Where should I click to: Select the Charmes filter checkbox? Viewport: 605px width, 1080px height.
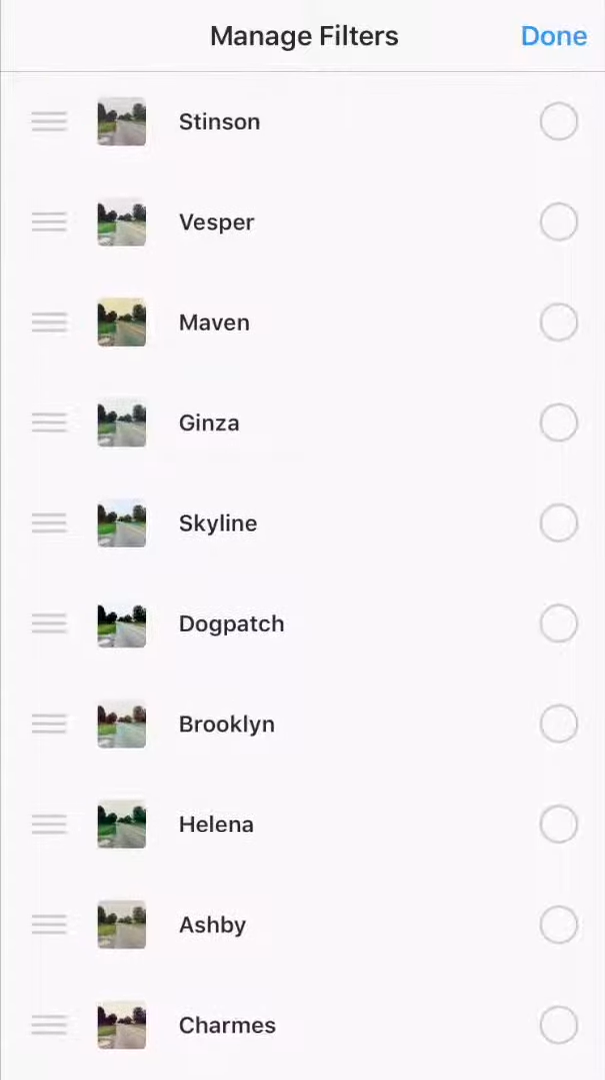pyautogui.click(x=559, y=1025)
